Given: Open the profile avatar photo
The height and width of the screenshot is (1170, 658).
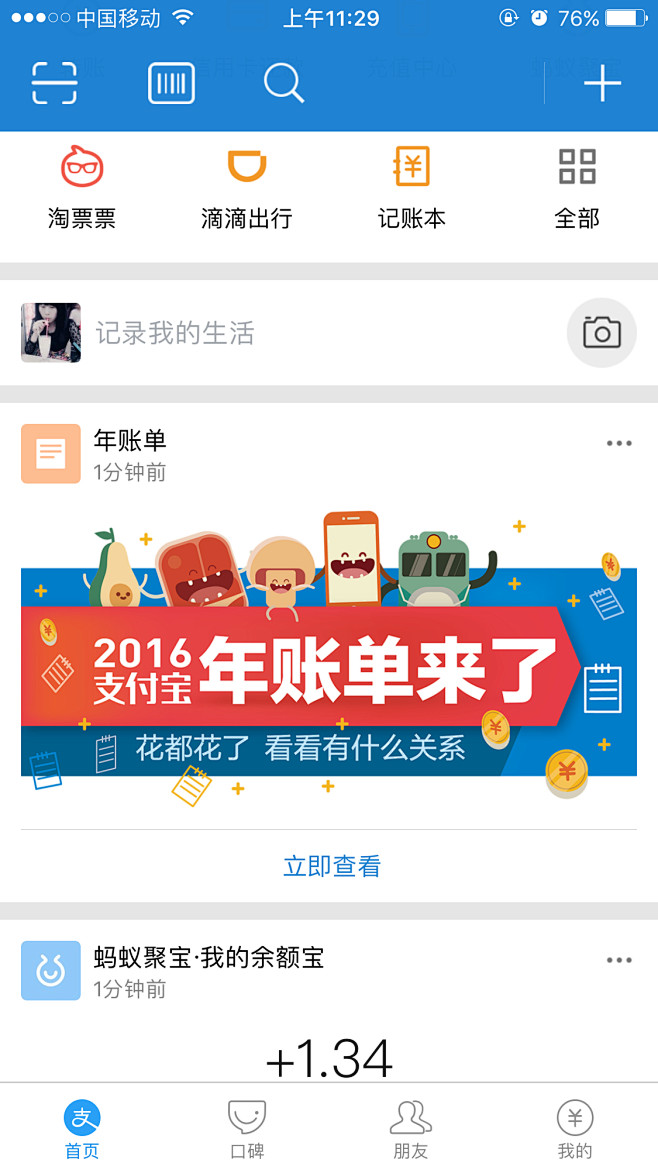Looking at the screenshot, I should coord(51,333).
